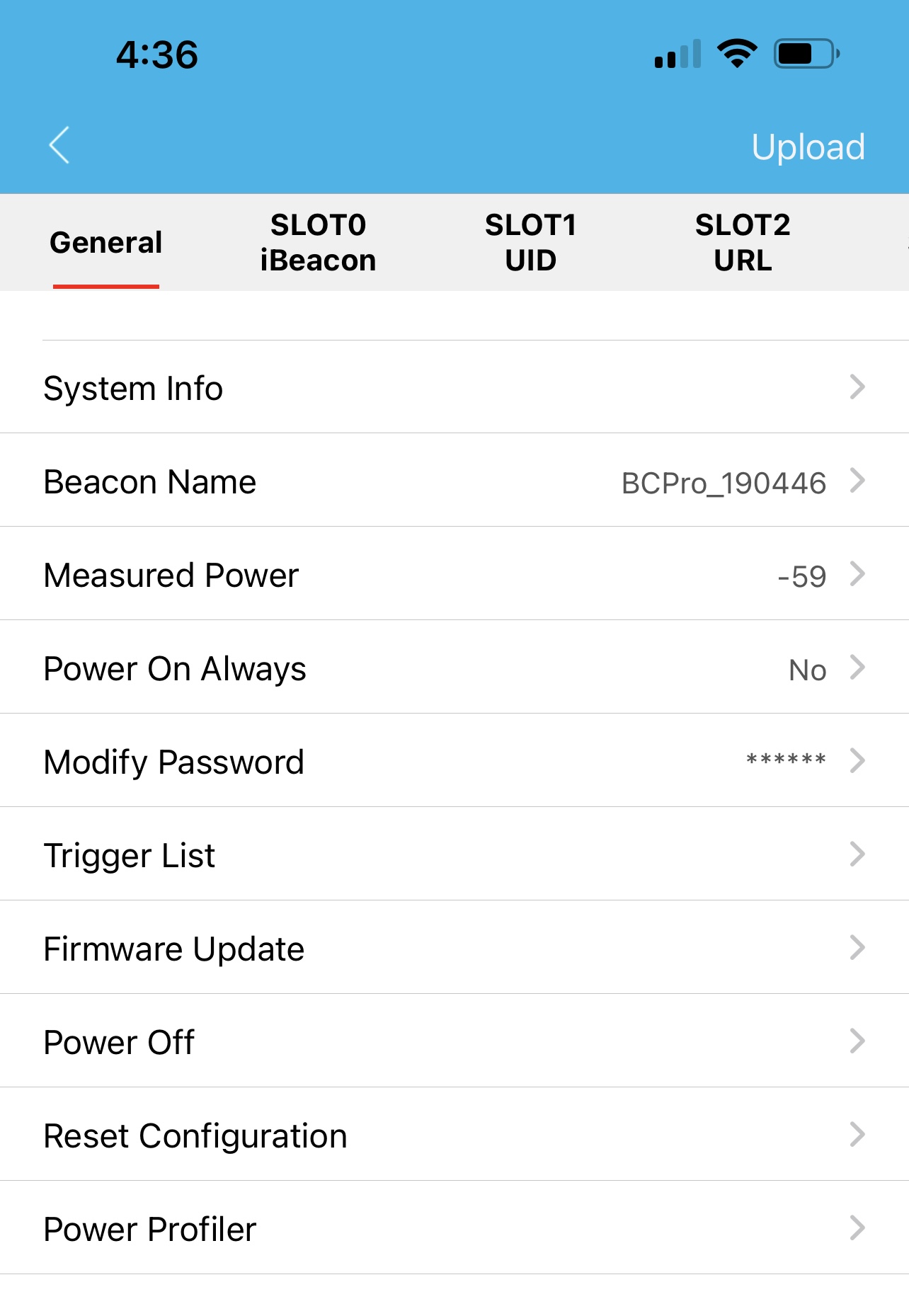Image resolution: width=909 pixels, height=1316 pixels.
Task: Open the Firmware Update screen
Action: click(x=455, y=948)
